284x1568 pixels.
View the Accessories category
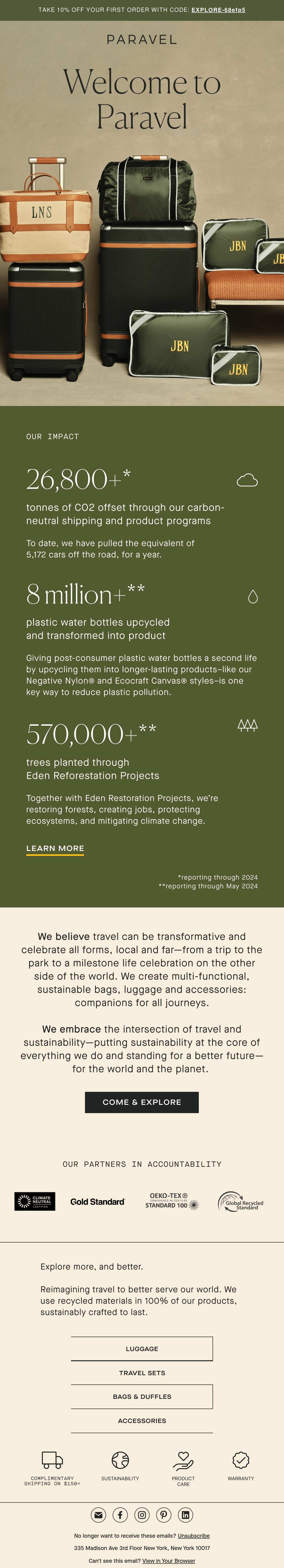(142, 1420)
